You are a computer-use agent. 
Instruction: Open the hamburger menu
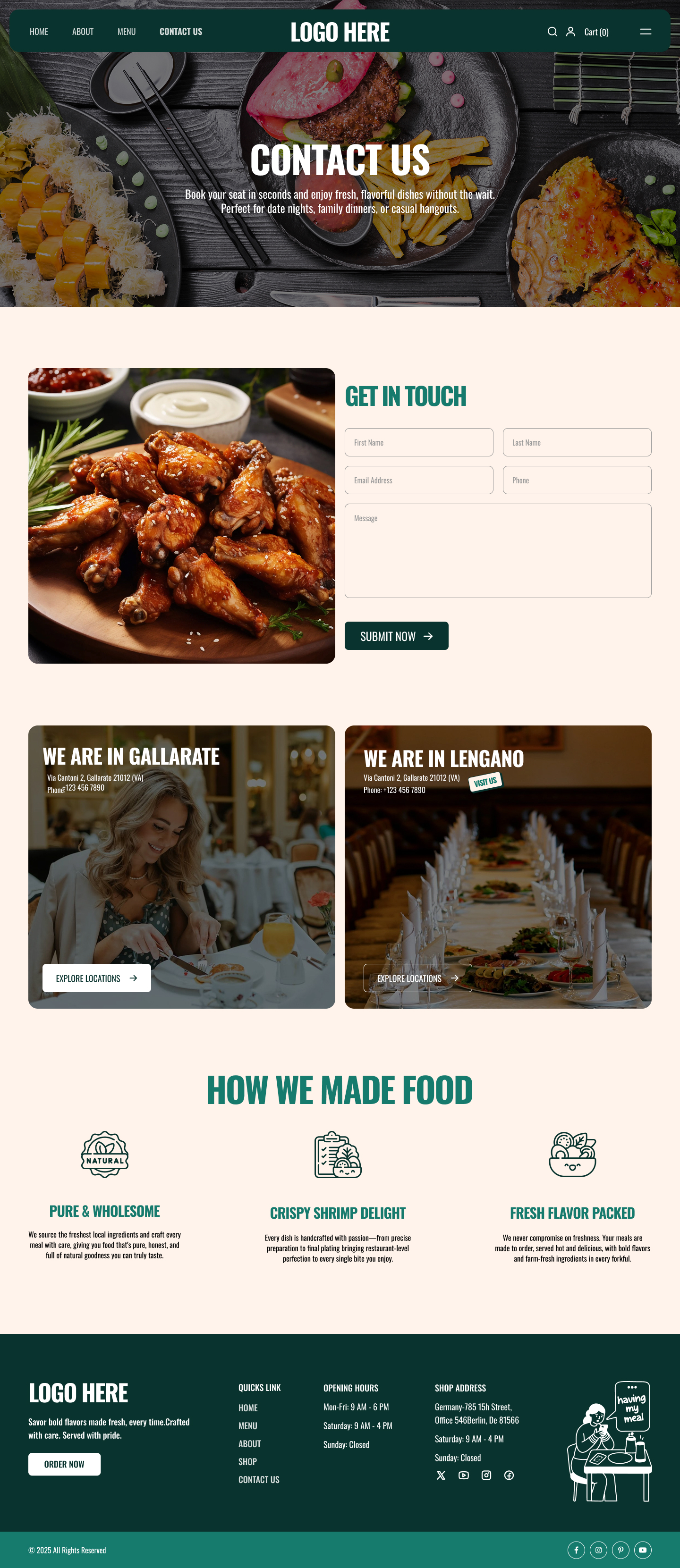tap(646, 32)
